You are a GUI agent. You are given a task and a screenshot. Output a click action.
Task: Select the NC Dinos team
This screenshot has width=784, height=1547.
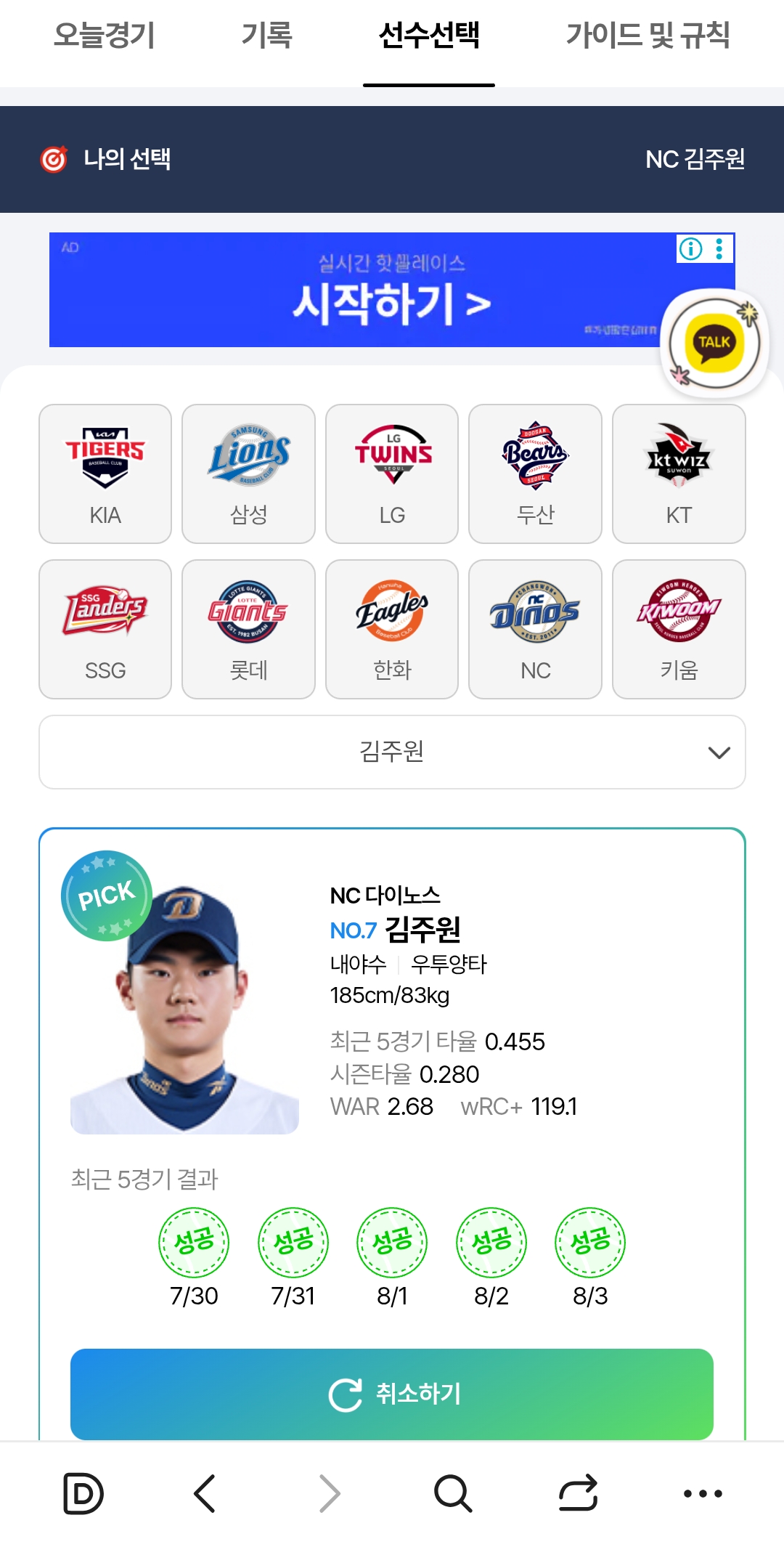coord(535,629)
